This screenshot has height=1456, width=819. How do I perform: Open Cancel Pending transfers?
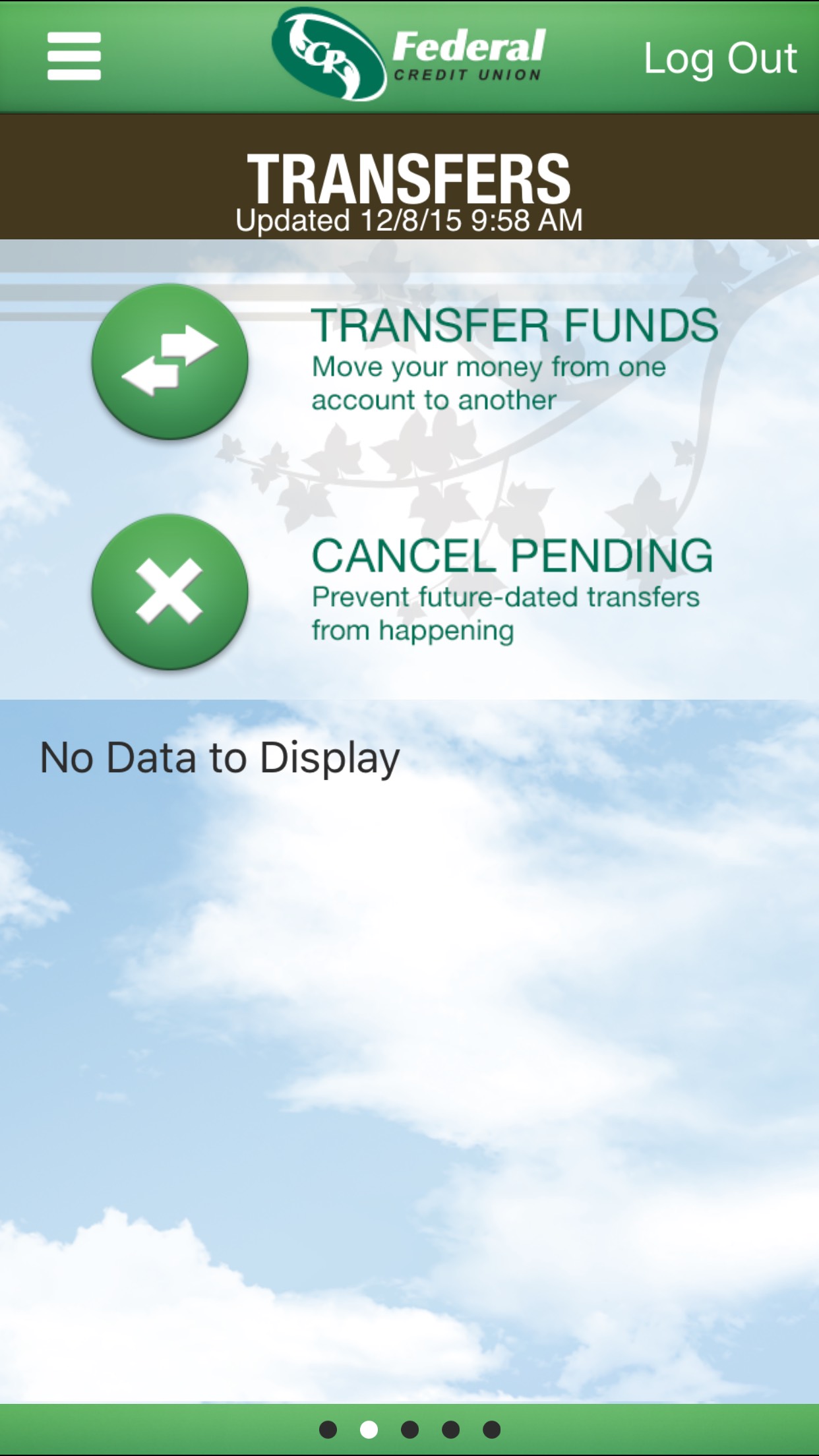click(170, 591)
